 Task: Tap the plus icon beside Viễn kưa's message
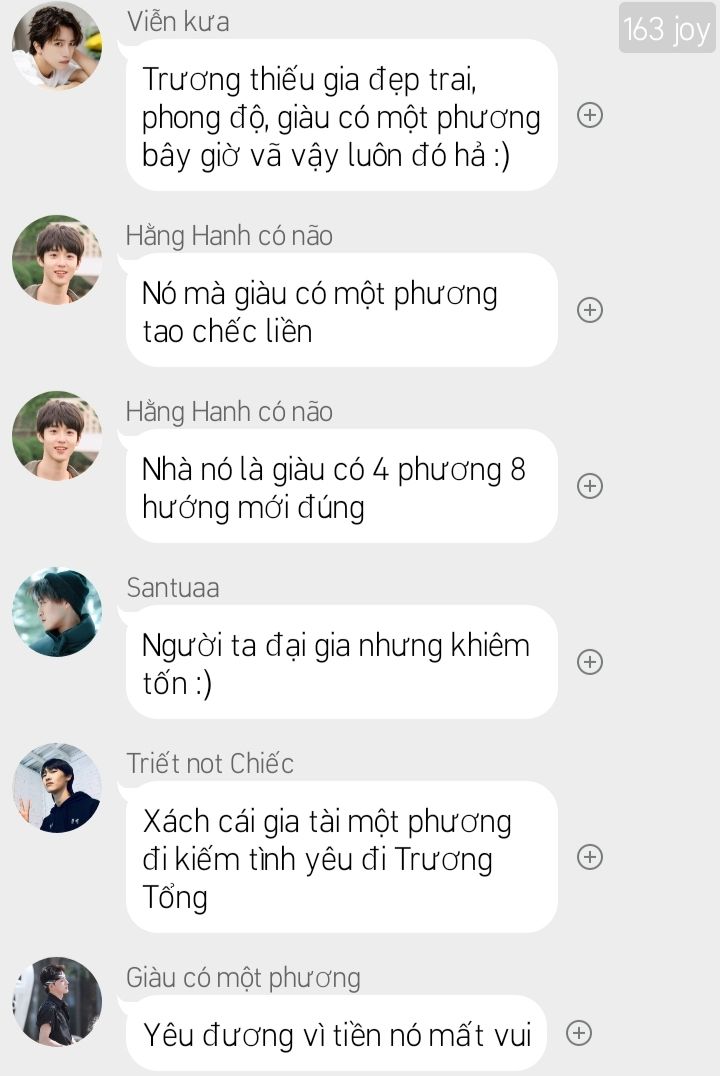coord(590,115)
